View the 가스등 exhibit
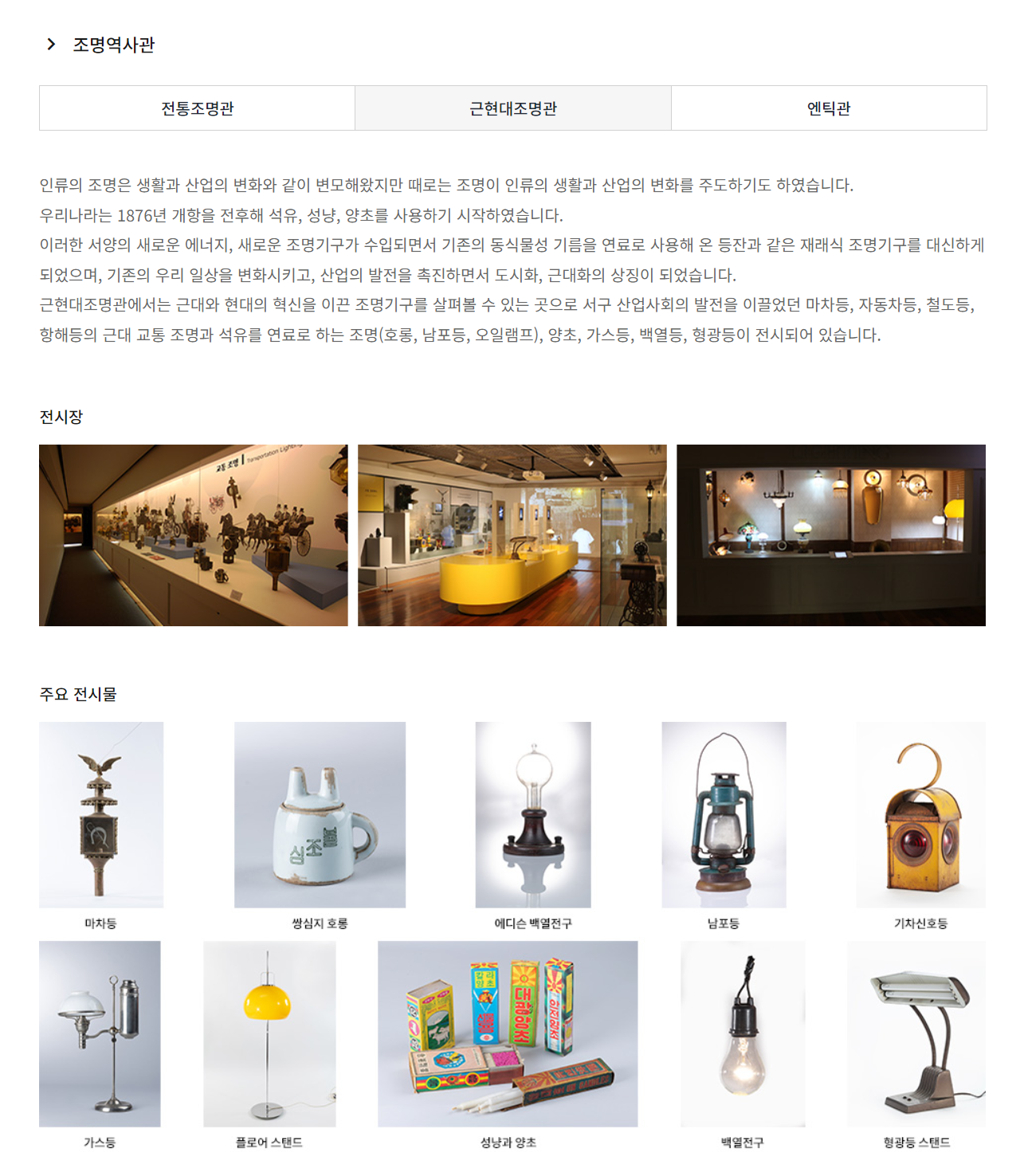This screenshot has height=1176, width=1024. pyautogui.click(x=100, y=1033)
